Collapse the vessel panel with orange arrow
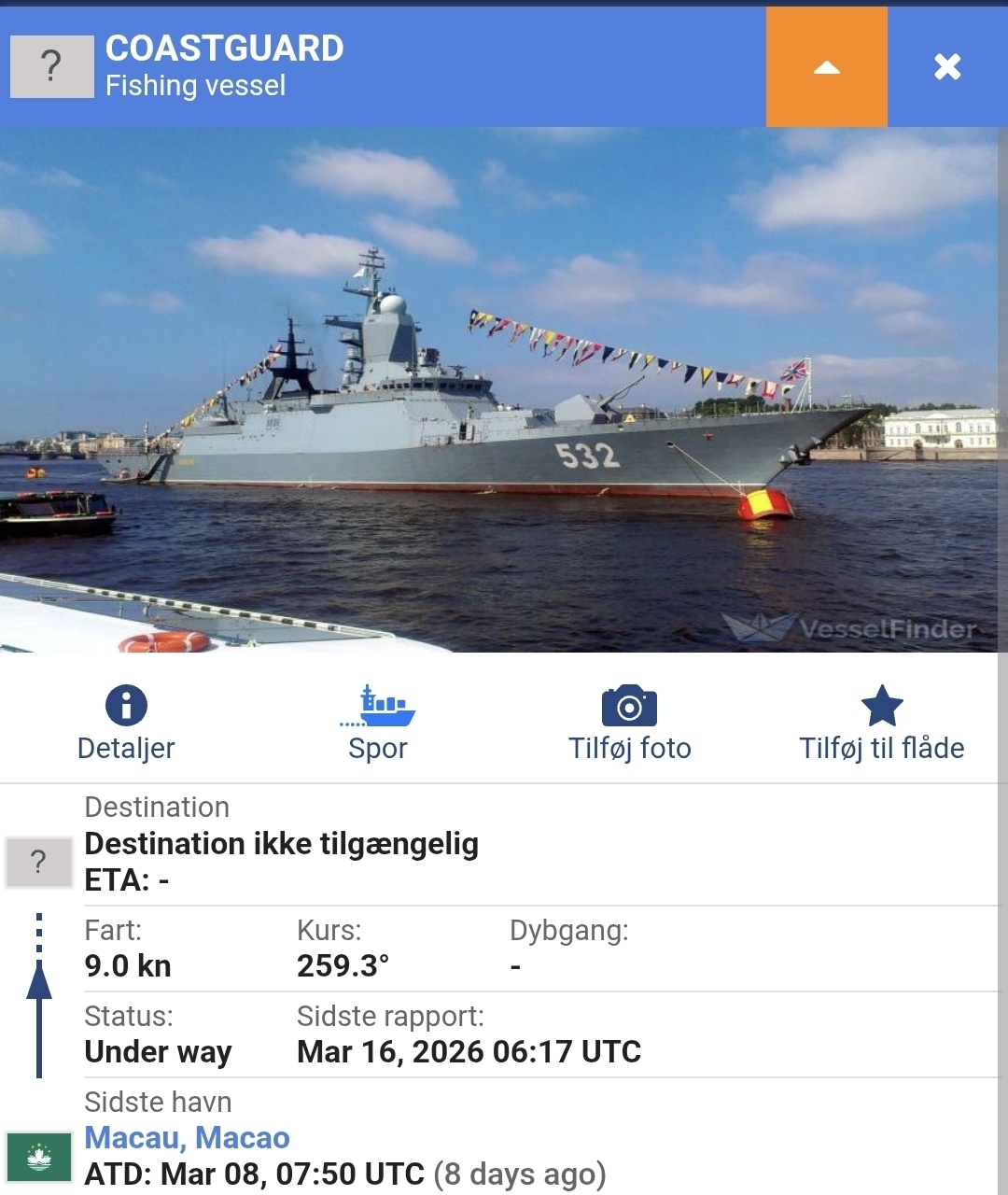Image resolution: width=1008 pixels, height=1195 pixels. [x=826, y=67]
